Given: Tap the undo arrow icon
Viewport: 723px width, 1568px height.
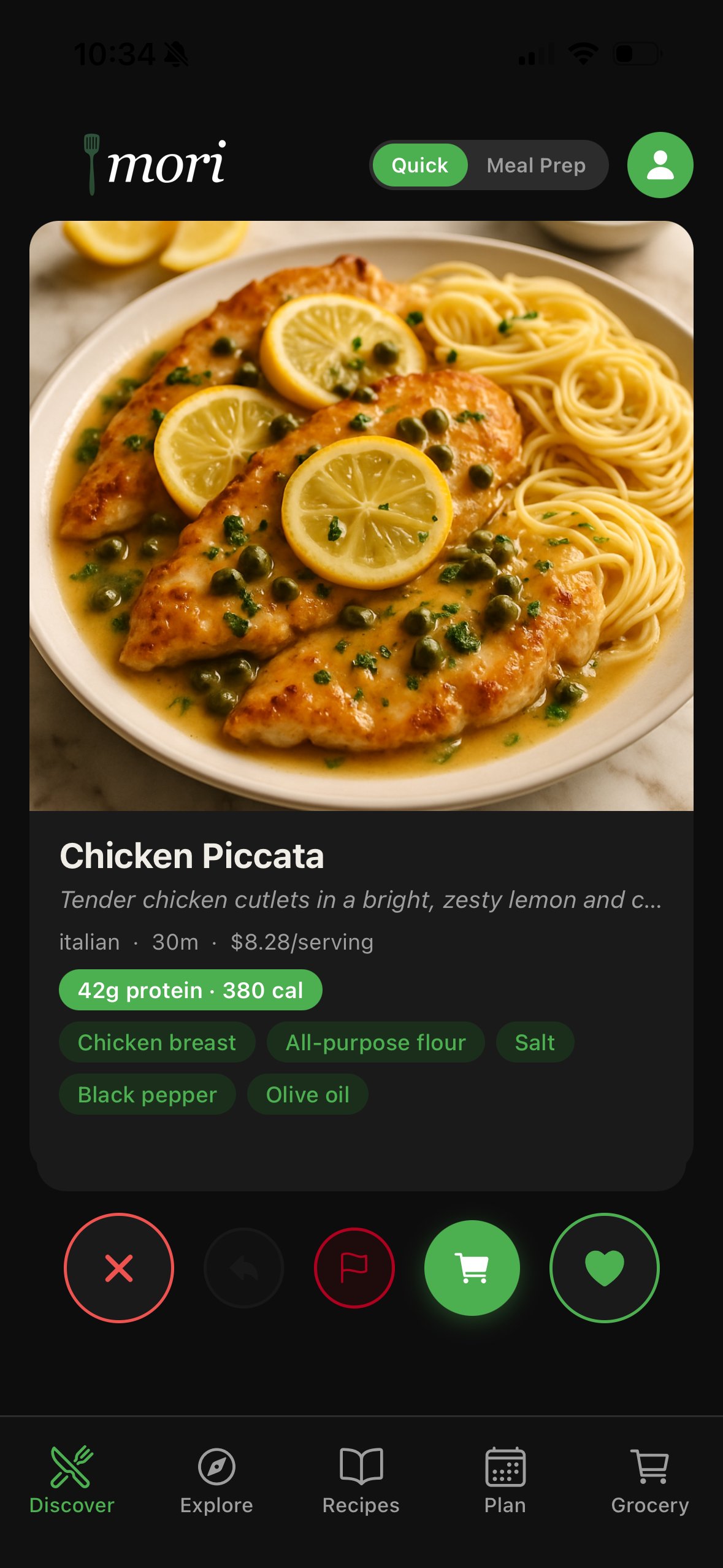Looking at the screenshot, I should point(243,1268).
